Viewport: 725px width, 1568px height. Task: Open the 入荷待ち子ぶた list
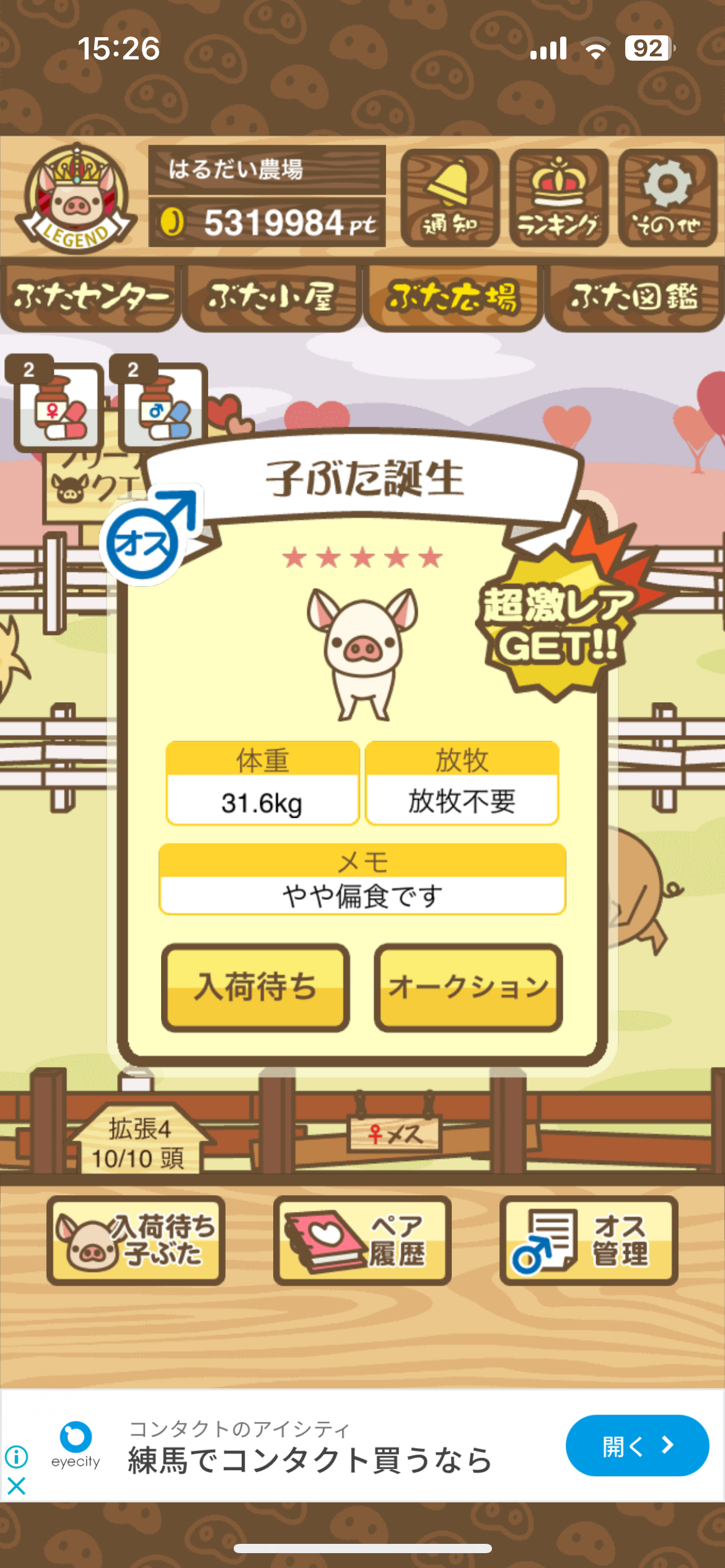(136, 1240)
